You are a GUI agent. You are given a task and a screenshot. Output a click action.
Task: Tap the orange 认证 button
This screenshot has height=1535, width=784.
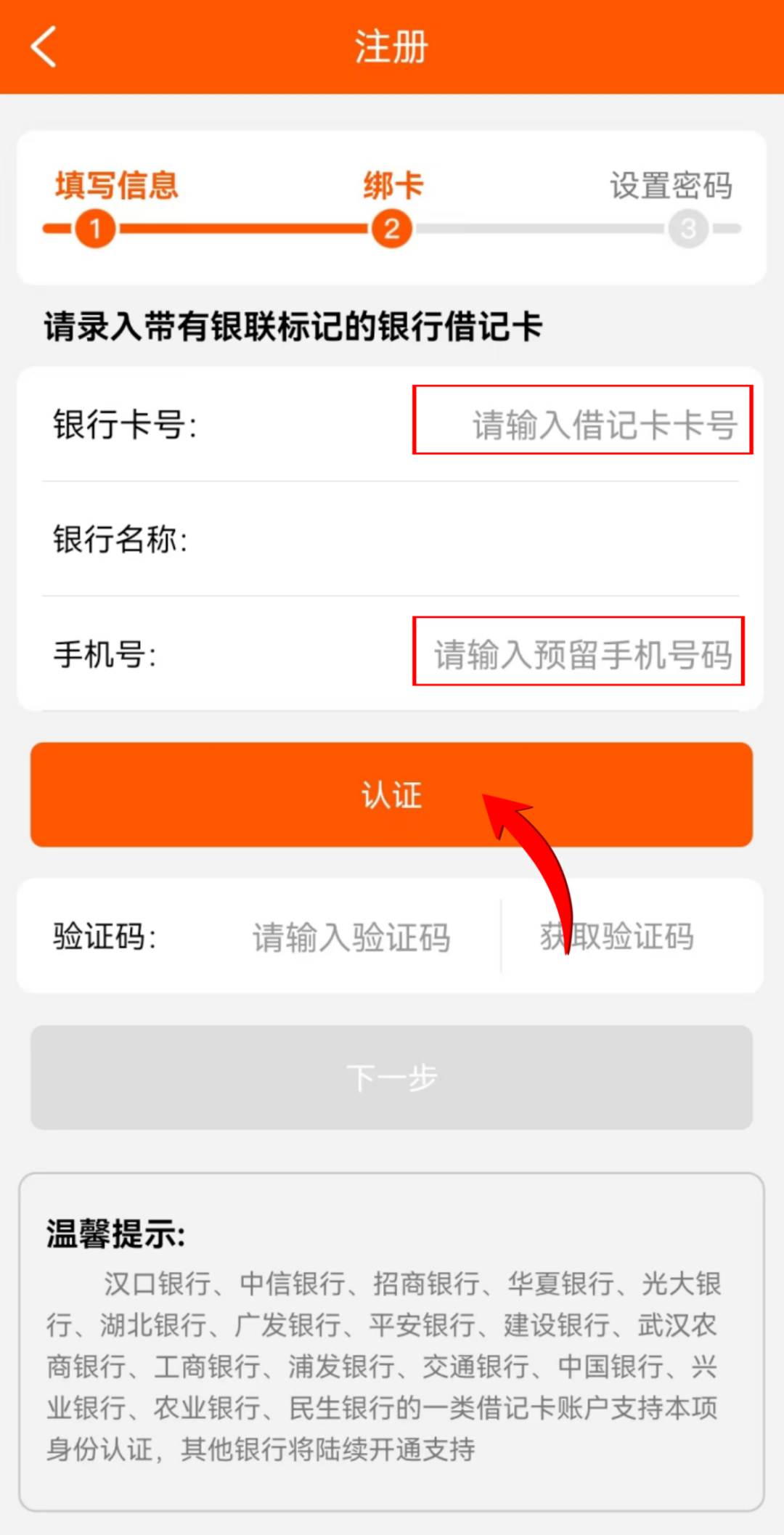pos(391,794)
